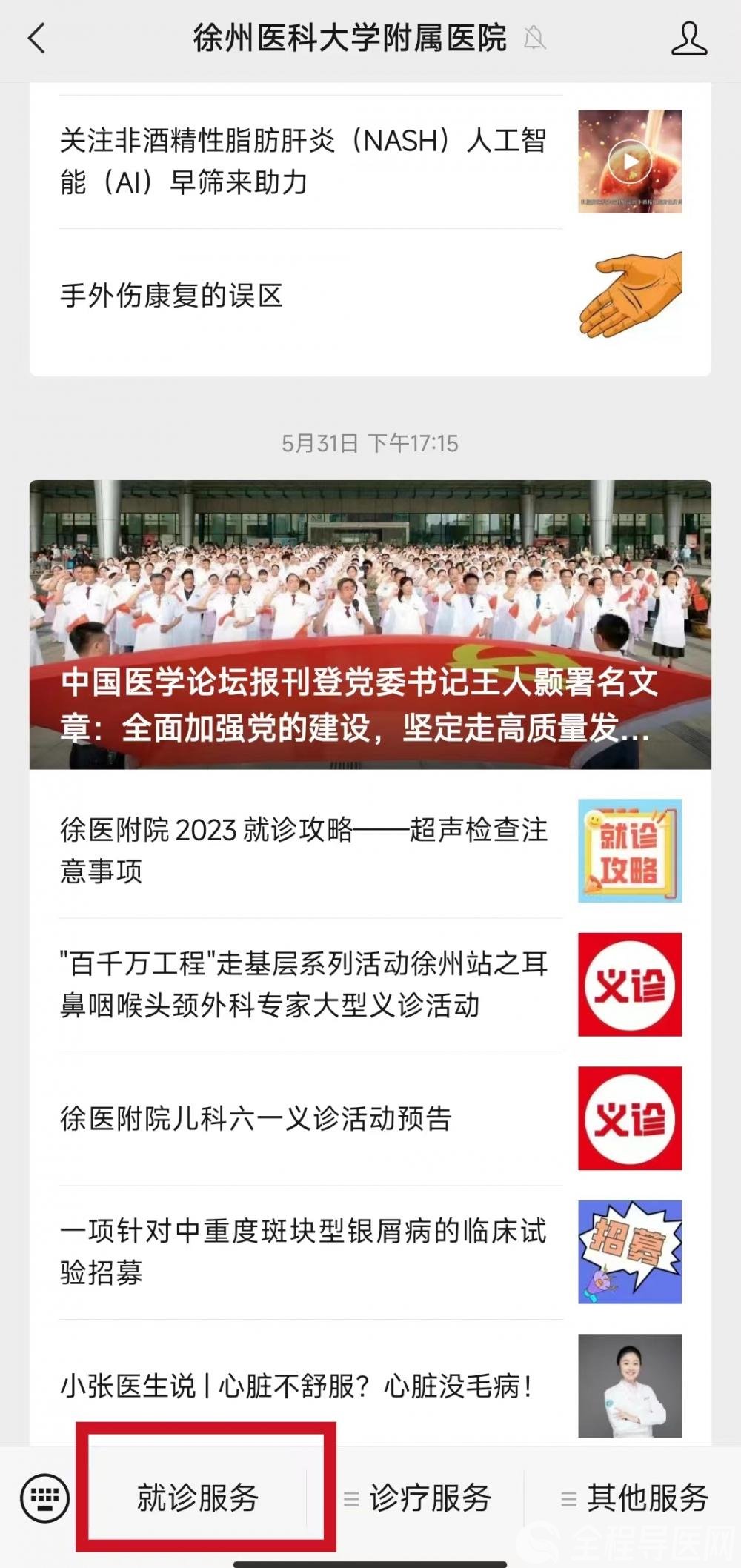Open the 中国医学论坛报 featured article card

[x=370, y=625]
